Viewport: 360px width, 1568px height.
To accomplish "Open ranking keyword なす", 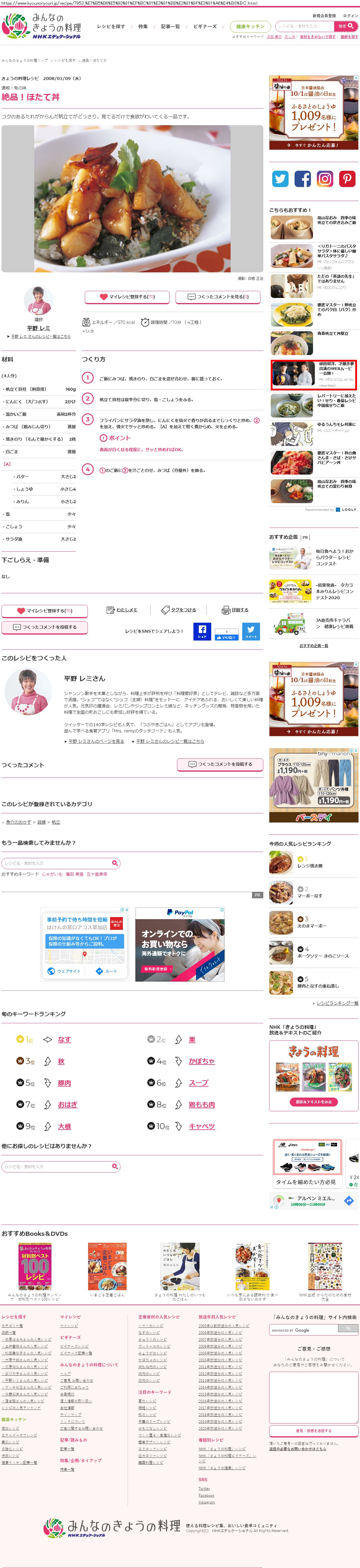I will (x=64, y=1040).
